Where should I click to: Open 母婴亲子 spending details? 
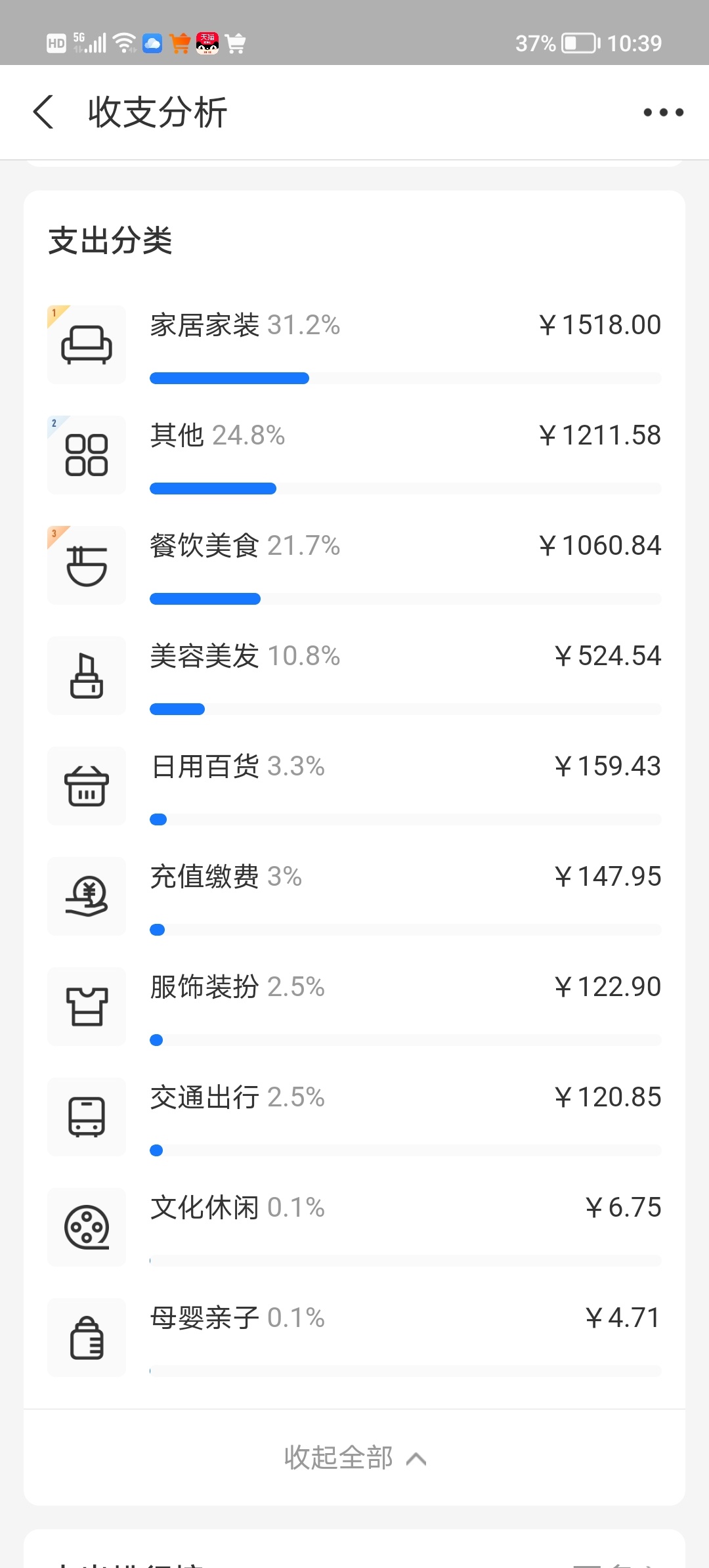pos(354,1338)
